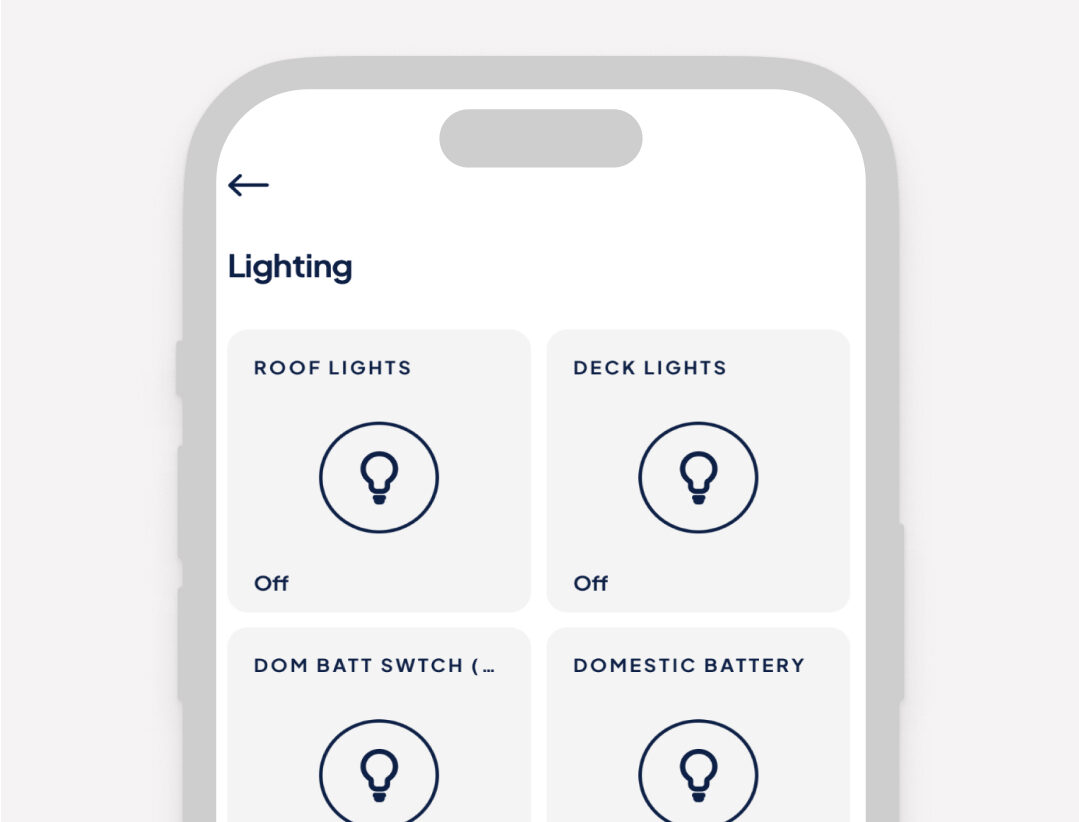
Task: Turn on the Deck Lights
Action: (698, 477)
